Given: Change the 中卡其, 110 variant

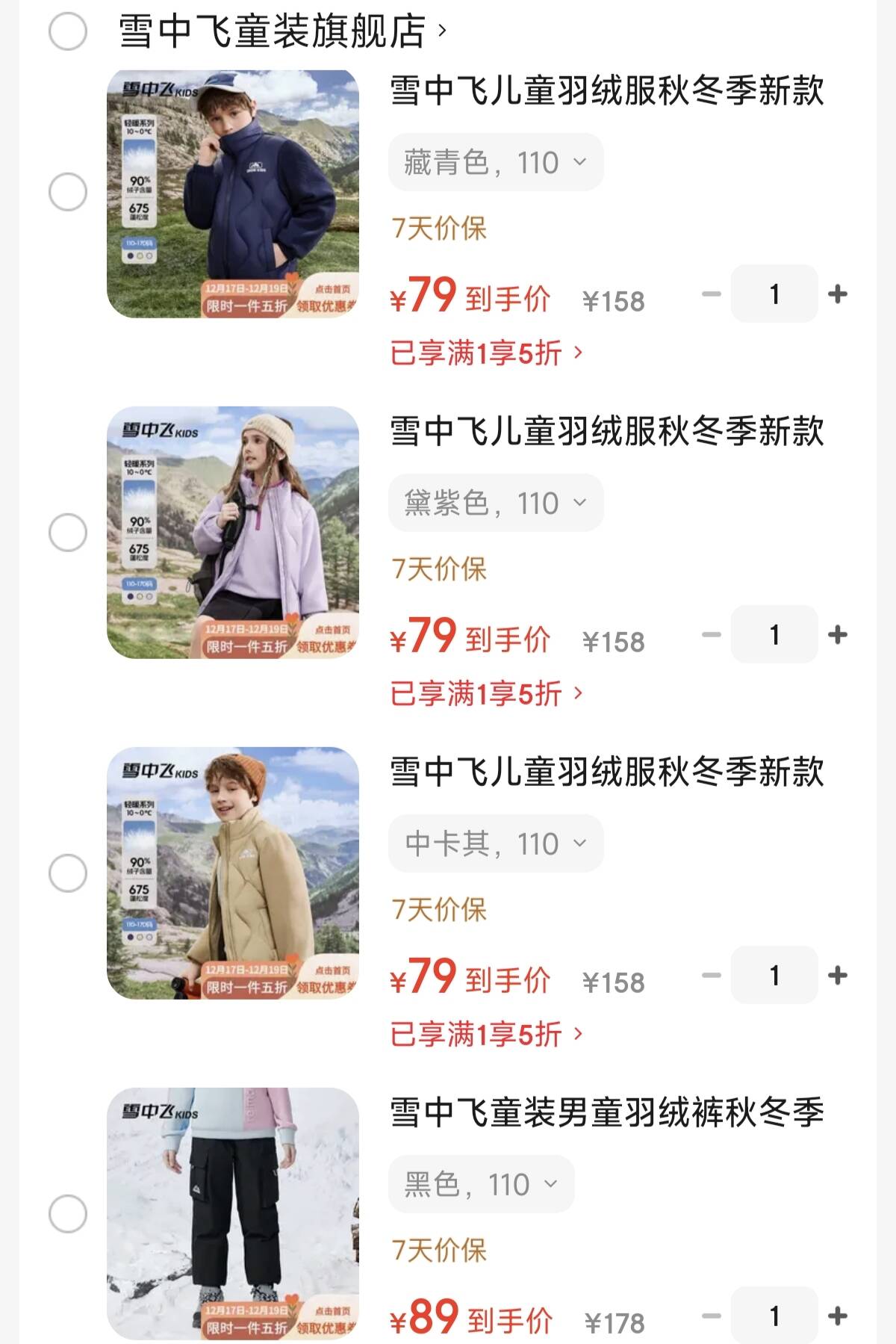Looking at the screenshot, I should [496, 843].
